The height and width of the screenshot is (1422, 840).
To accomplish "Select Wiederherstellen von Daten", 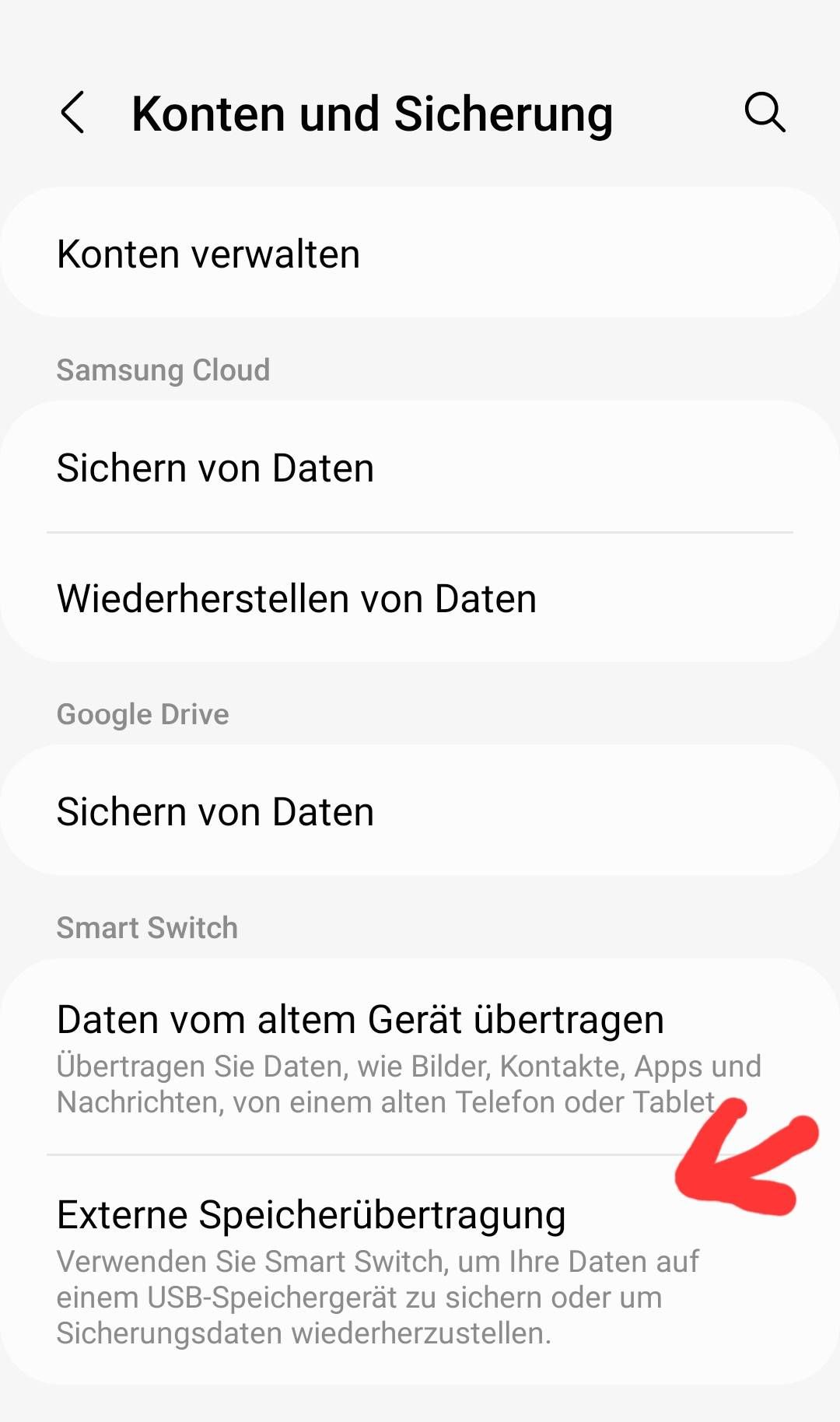I will (420, 598).
